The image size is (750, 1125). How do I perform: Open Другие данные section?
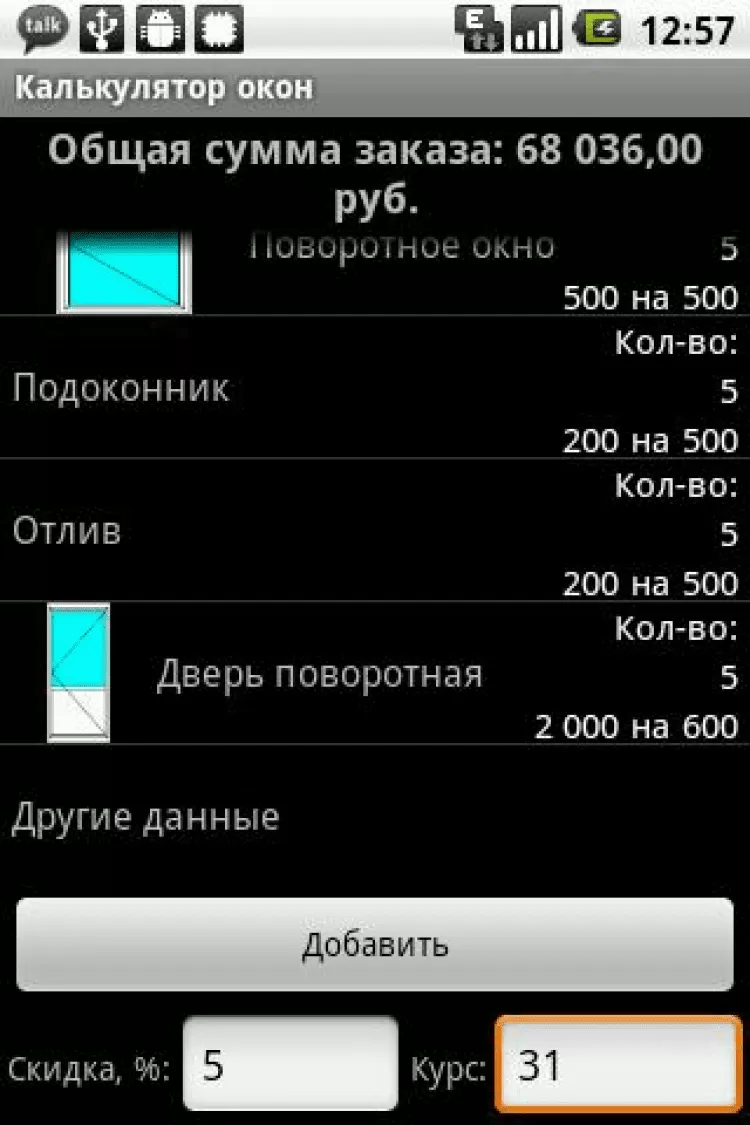(x=146, y=817)
